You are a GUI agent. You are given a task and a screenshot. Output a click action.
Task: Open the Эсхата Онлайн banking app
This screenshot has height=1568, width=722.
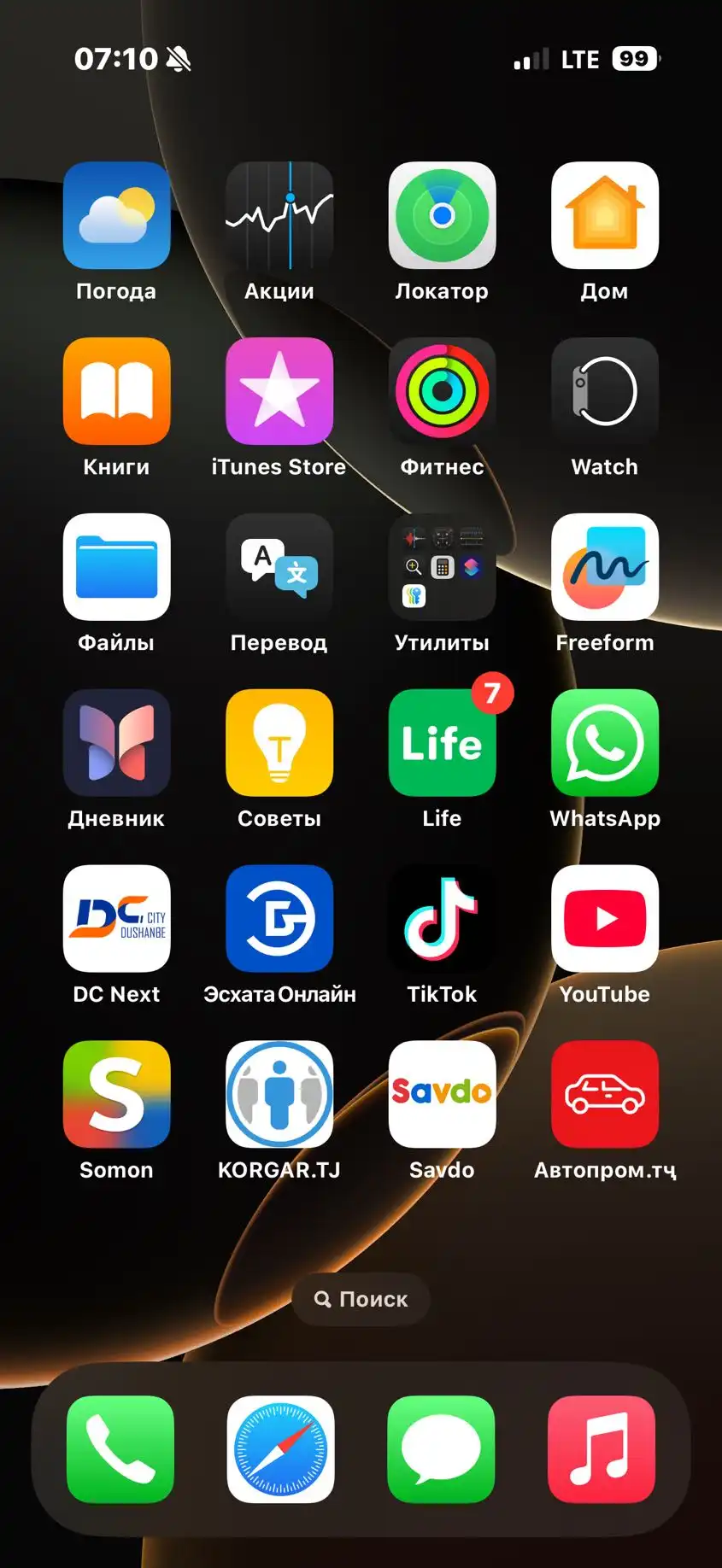[279, 919]
